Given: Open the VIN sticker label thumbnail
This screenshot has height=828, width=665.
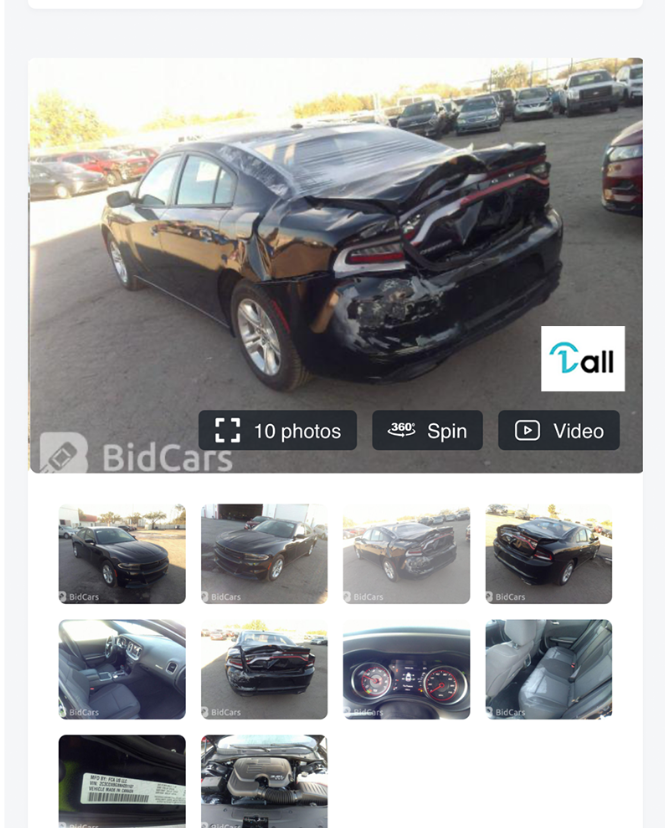Looking at the screenshot, I should [x=122, y=780].
